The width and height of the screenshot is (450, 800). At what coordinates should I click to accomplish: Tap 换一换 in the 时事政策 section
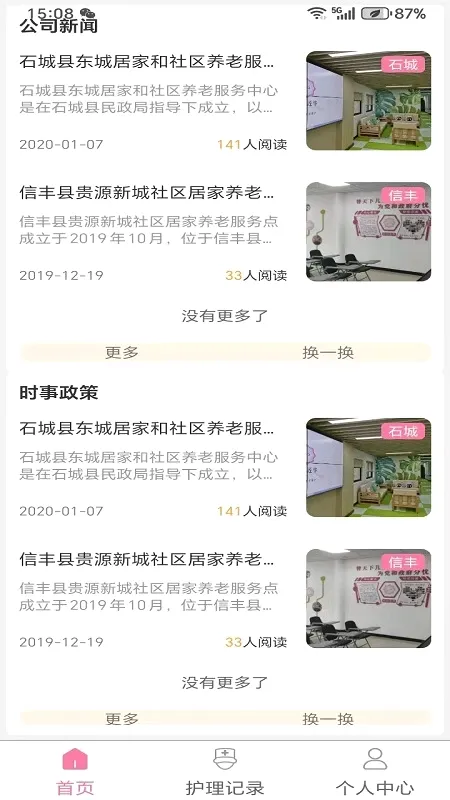point(328,719)
